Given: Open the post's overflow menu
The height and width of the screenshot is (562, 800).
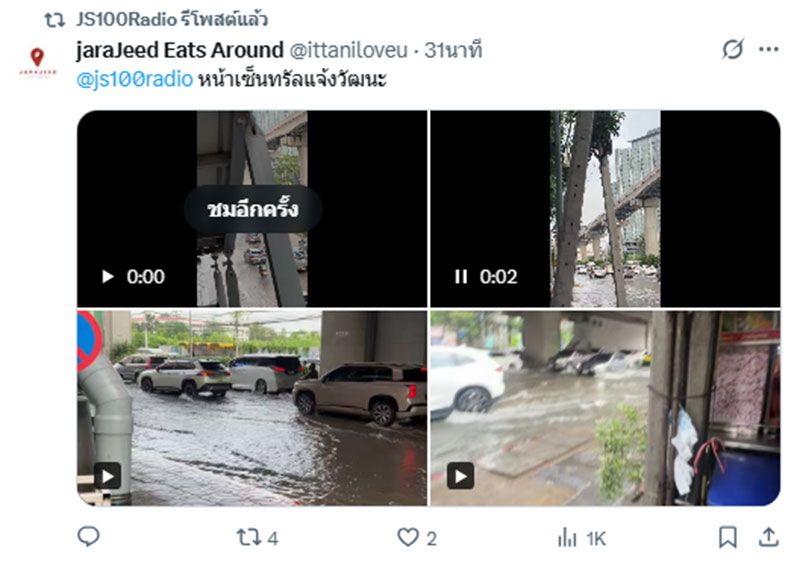Looking at the screenshot, I should 768,49.
